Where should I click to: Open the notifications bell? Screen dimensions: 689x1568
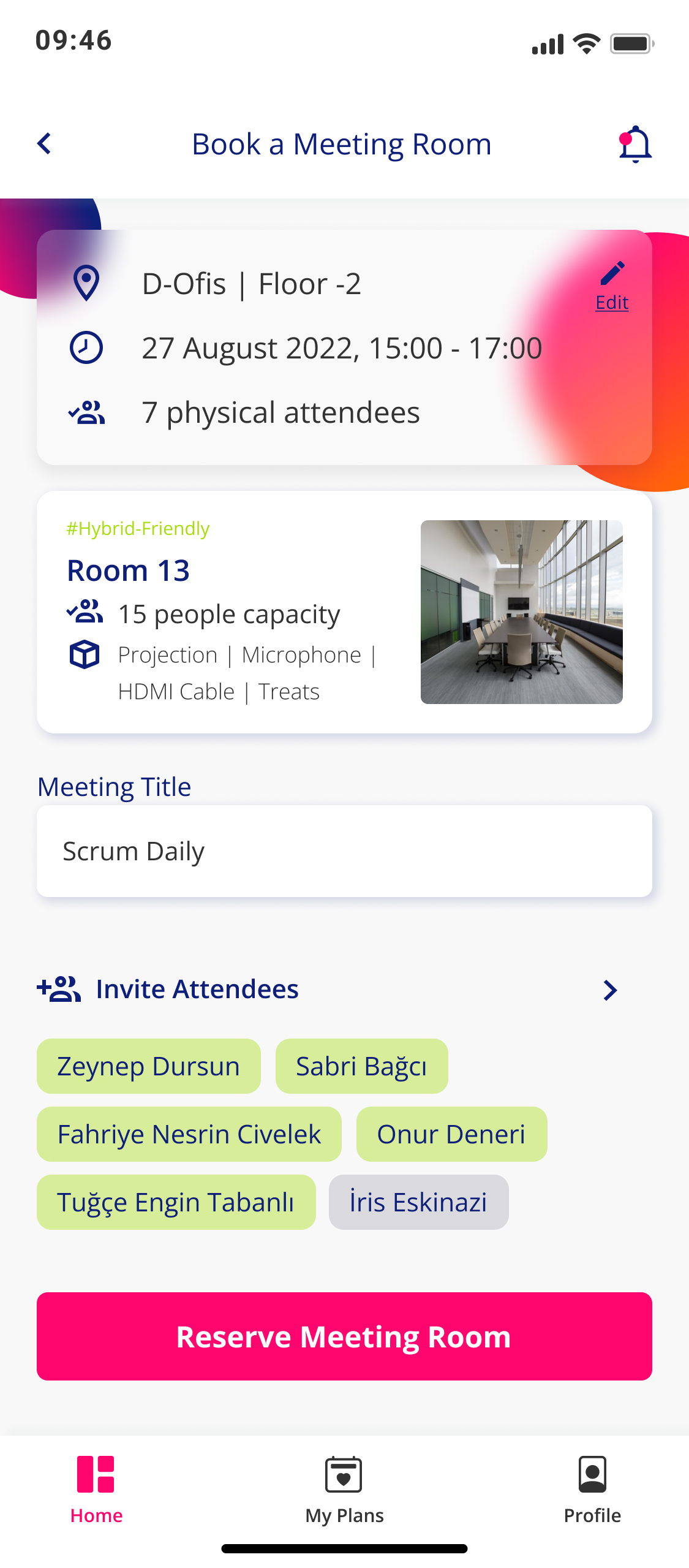pos(634,144)
